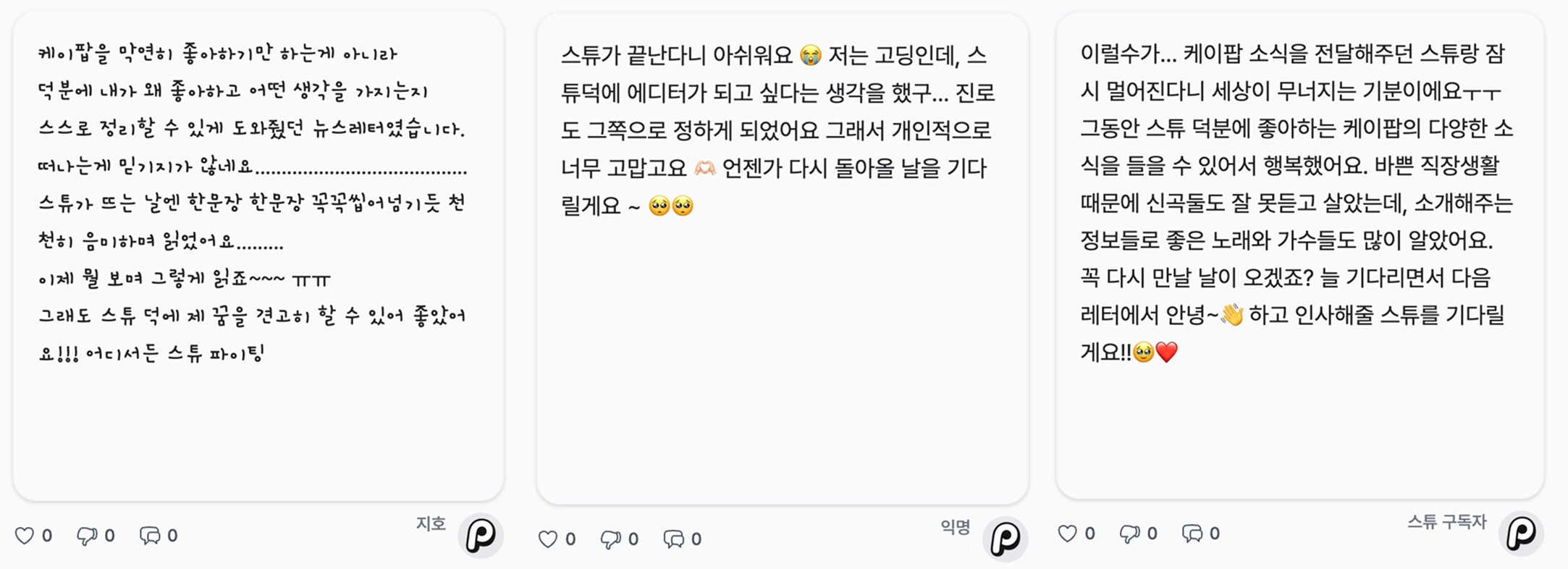Dislike the post by 익명
1568x569 pixels.
point(611,539)
